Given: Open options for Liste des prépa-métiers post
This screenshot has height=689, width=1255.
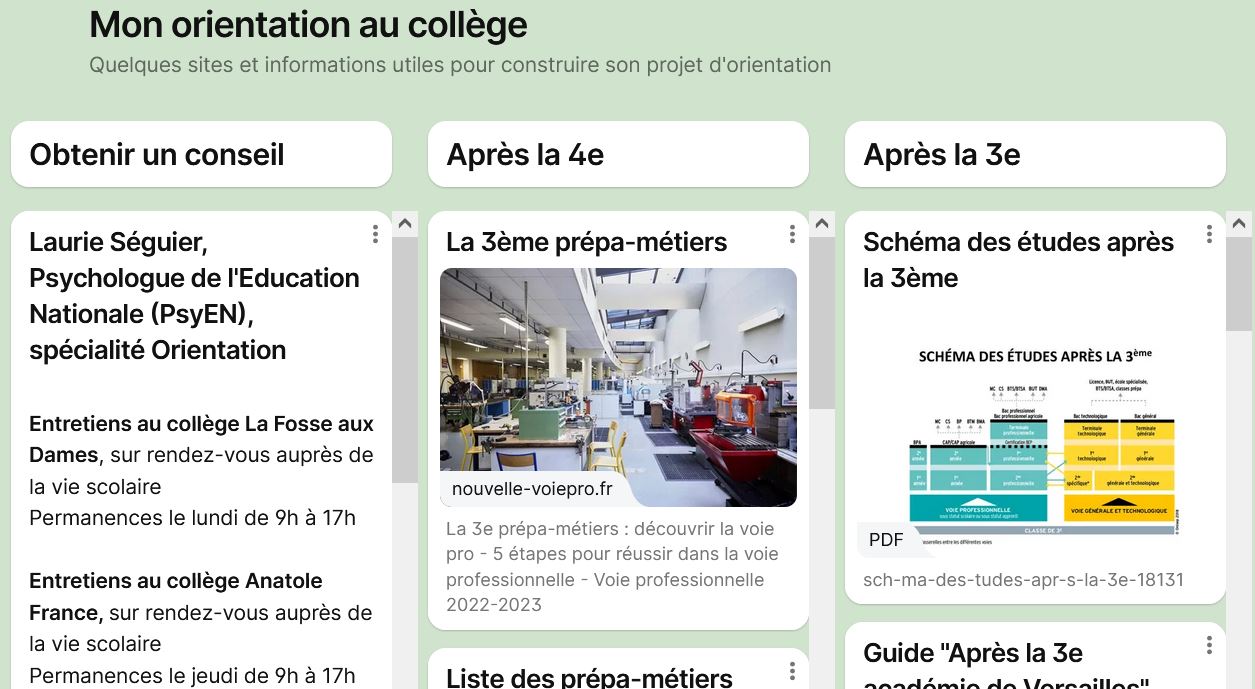Looking at the screenshot, I should [792, 670].
